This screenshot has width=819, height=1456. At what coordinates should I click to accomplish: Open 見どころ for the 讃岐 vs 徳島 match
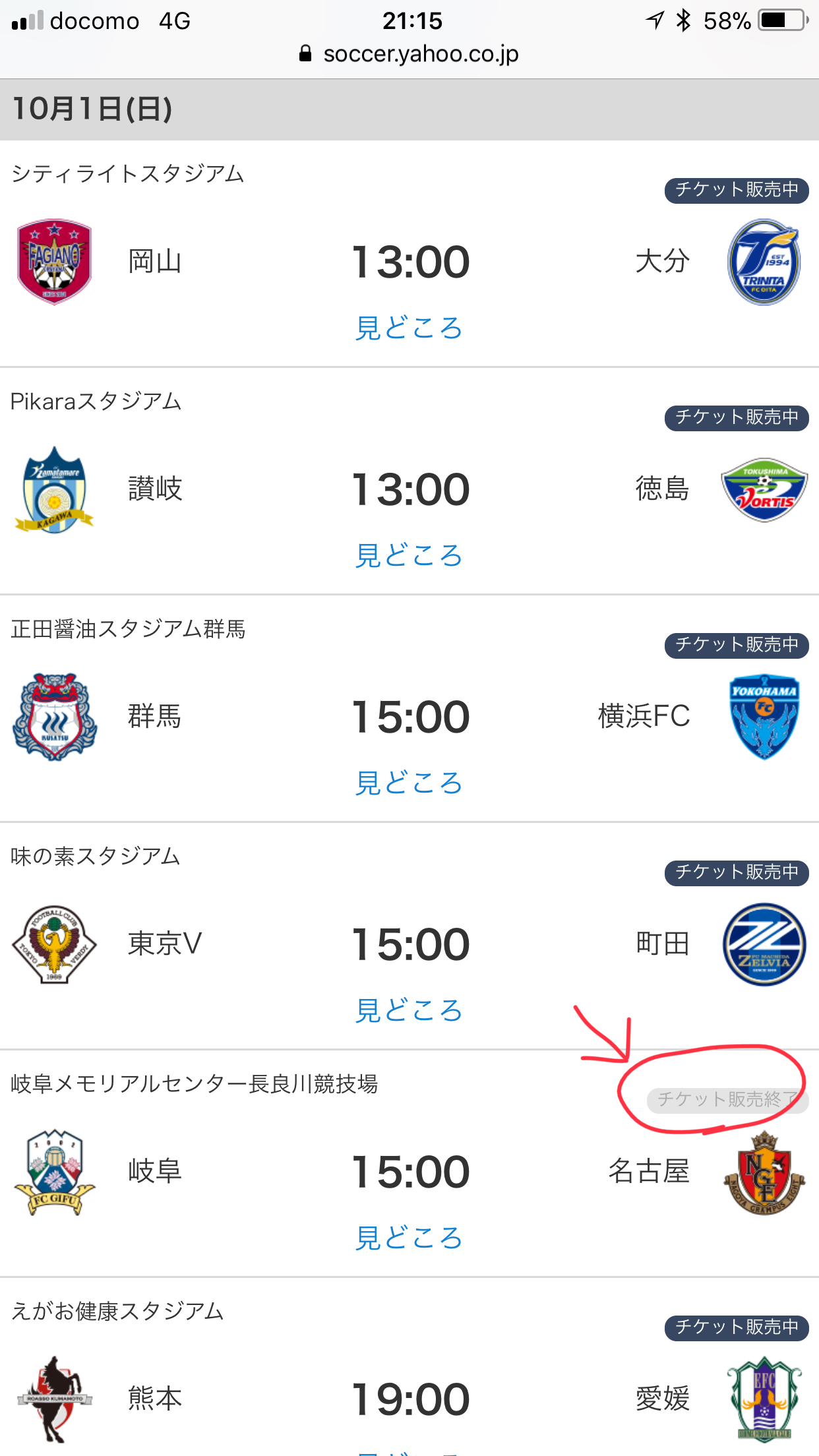point(409,555)
